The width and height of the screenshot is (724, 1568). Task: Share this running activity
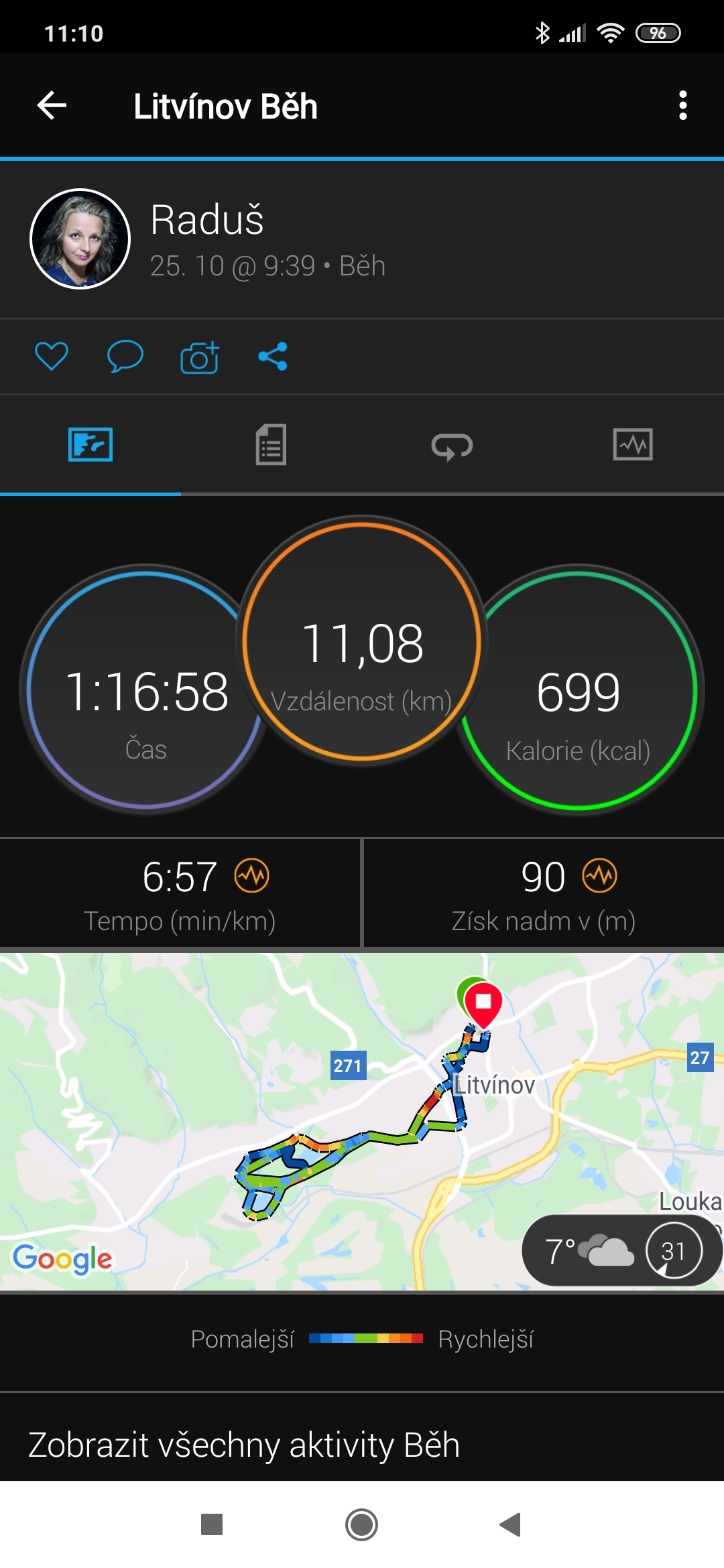[273, 356]
